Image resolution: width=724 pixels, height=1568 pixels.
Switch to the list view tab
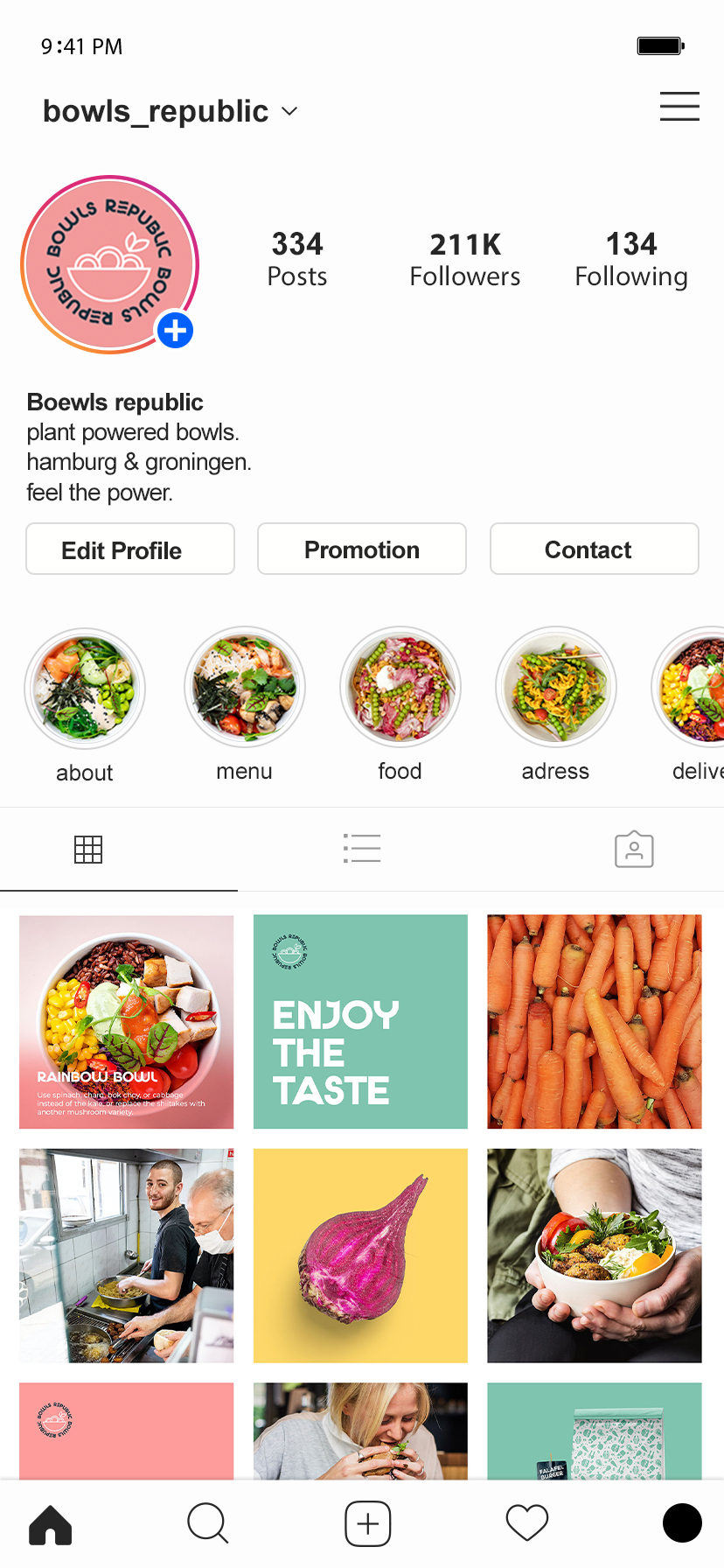pyautogui.click(x=362, y=849)
